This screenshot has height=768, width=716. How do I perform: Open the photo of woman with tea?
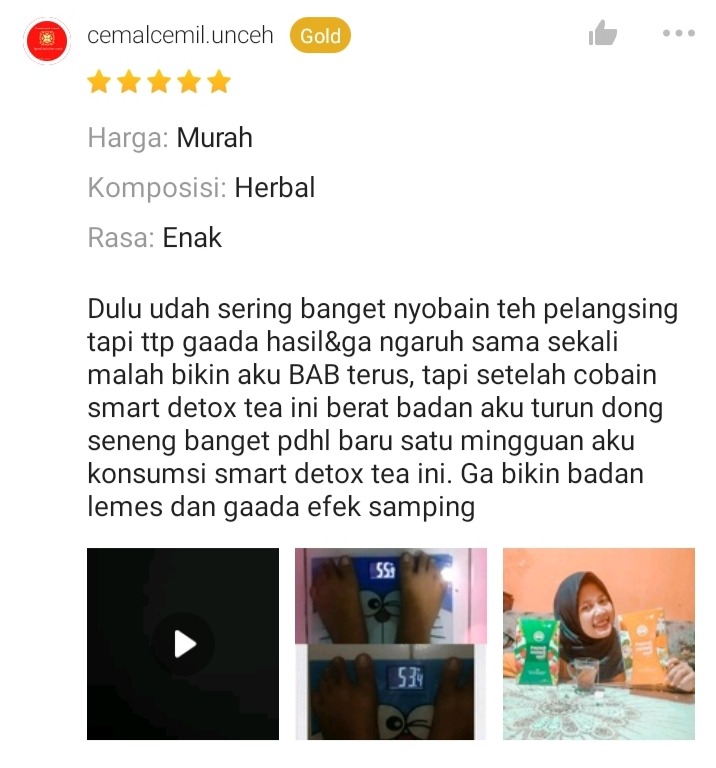click(598, 643)
